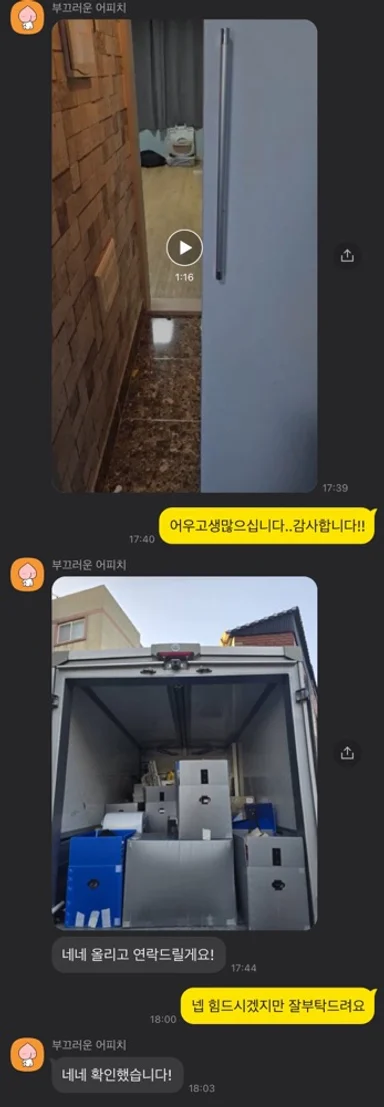The width and height of the screenshot is (384, 1107).
Task: Open the profile picture beside the '네네 확인했습니다!' message
Action: click(x=27, y=1054)
